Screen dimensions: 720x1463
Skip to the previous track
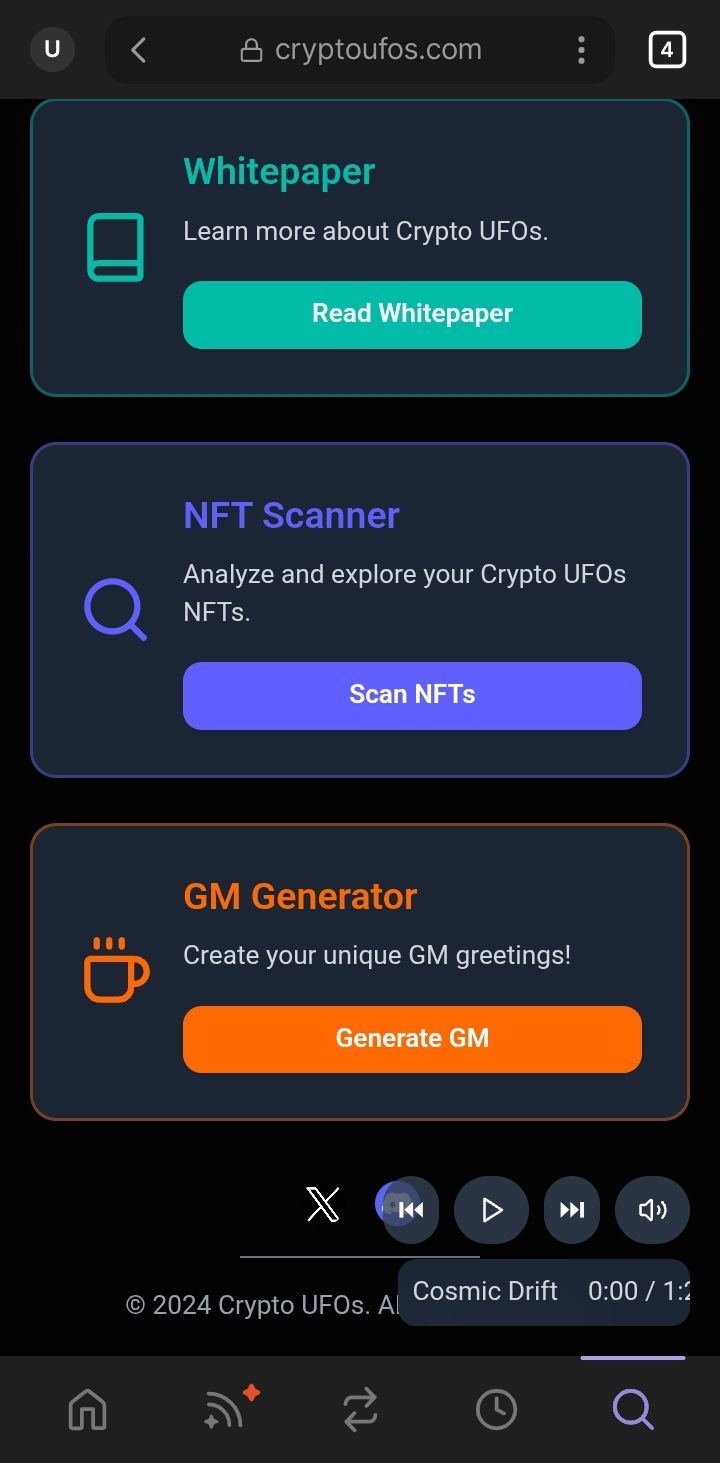412,1210
